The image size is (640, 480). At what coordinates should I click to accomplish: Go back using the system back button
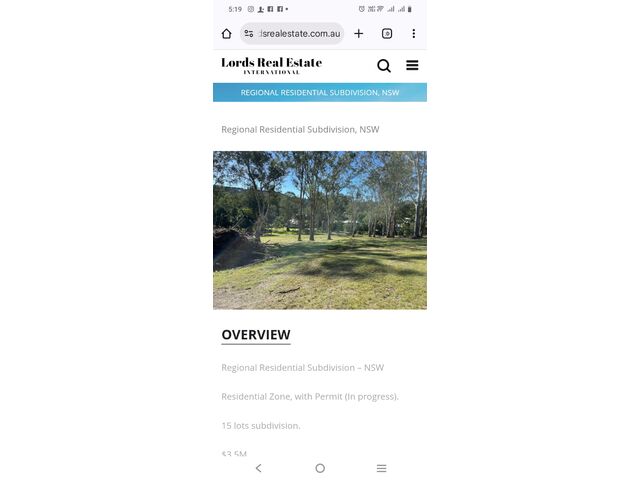pyautogui.click(x=259, y=468)
